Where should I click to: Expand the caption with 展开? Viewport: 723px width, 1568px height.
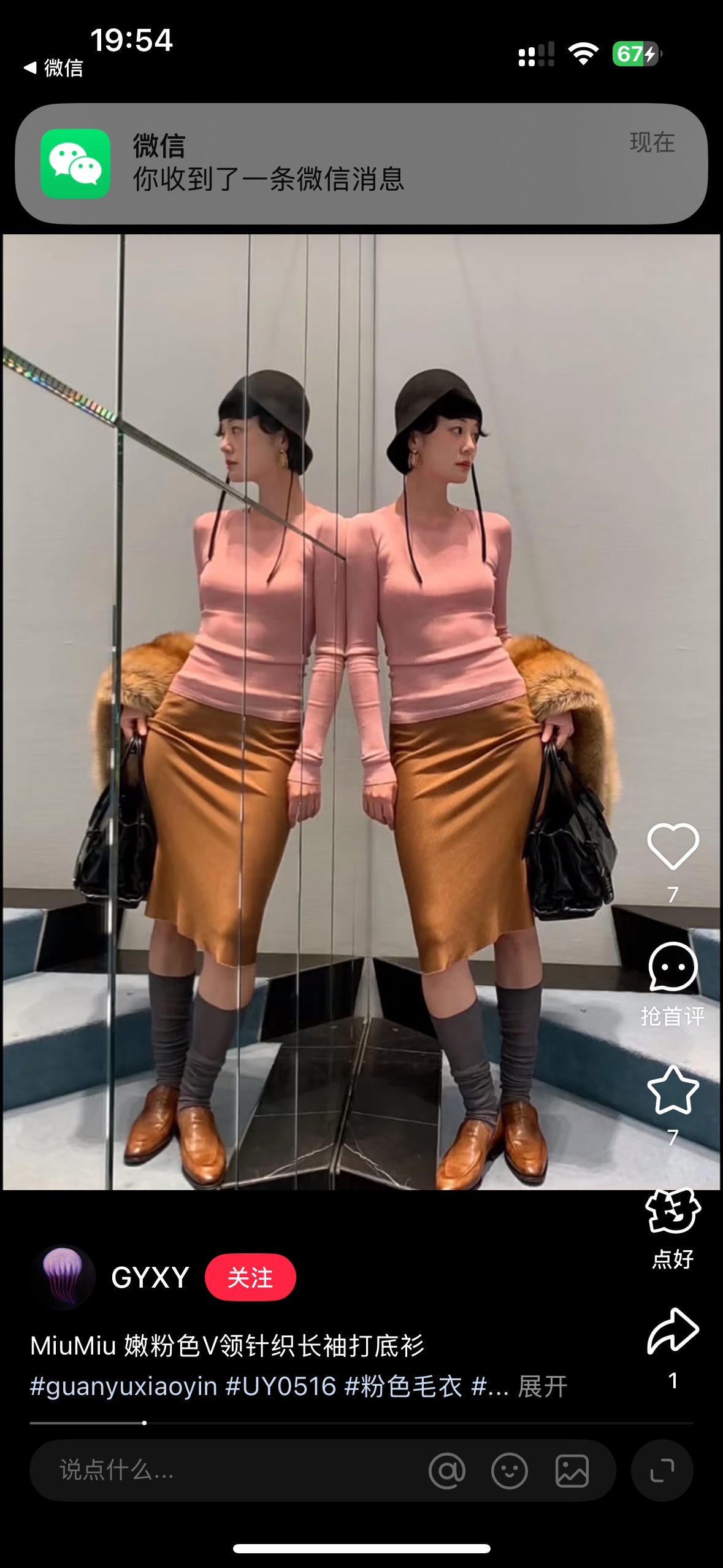(543, 1386)
